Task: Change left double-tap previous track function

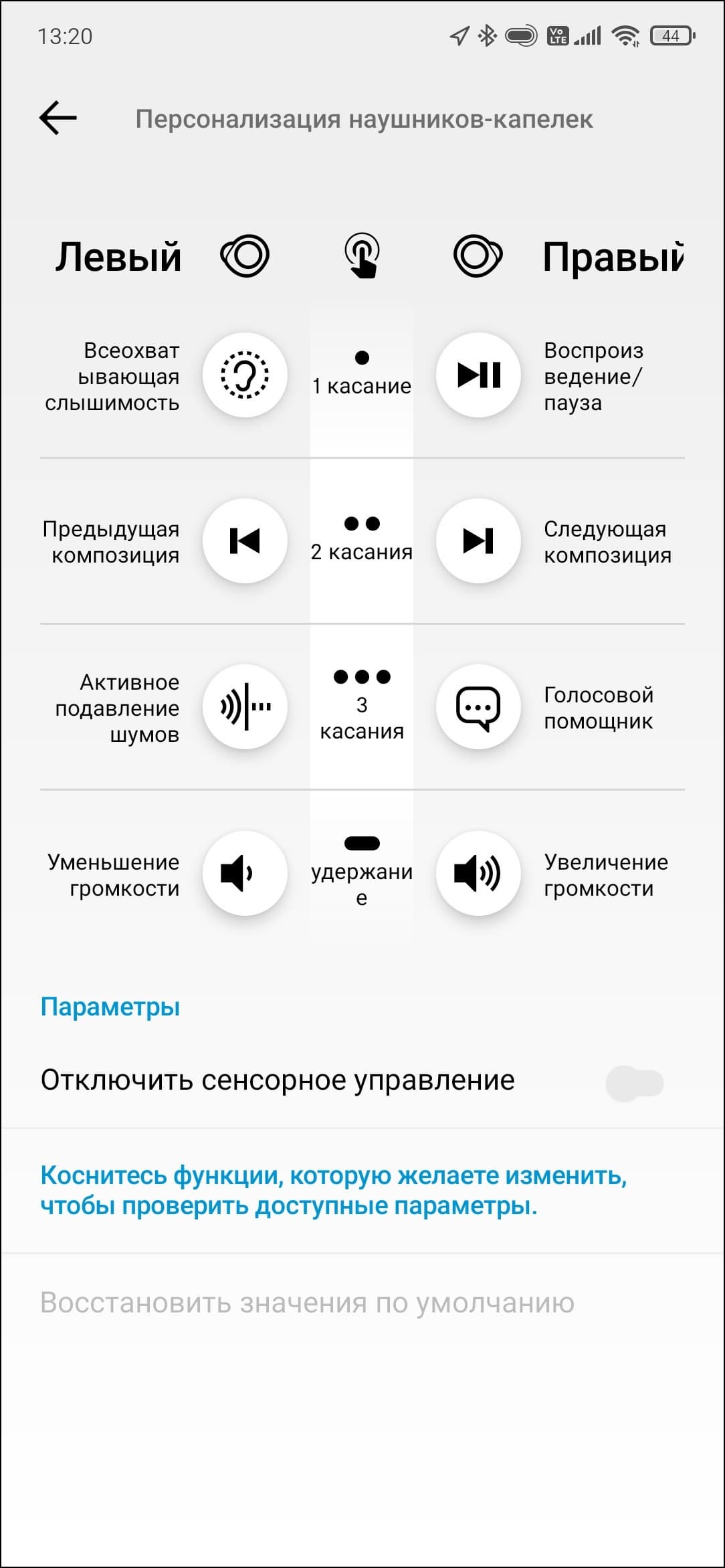Action: point(245,541)
